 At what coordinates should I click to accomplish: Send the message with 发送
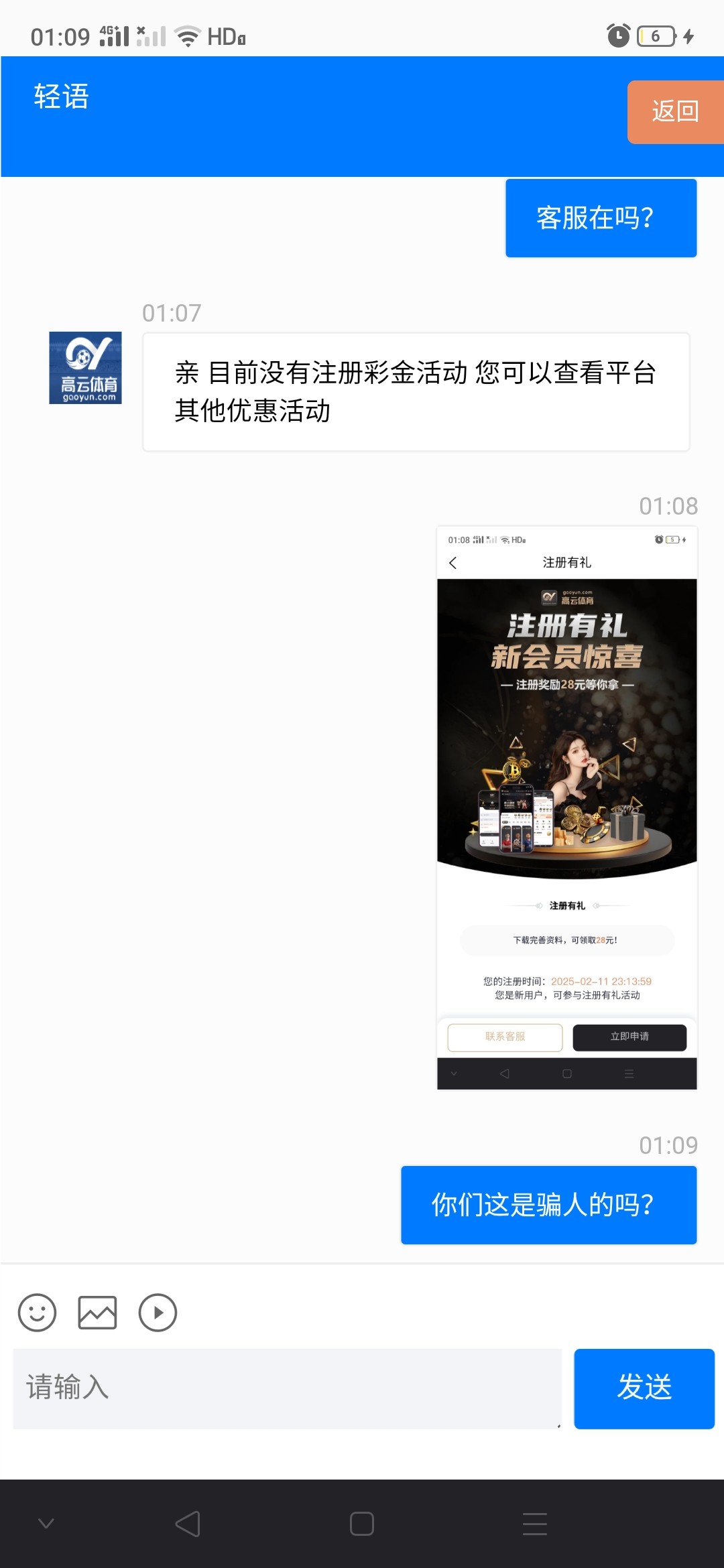644,1388
